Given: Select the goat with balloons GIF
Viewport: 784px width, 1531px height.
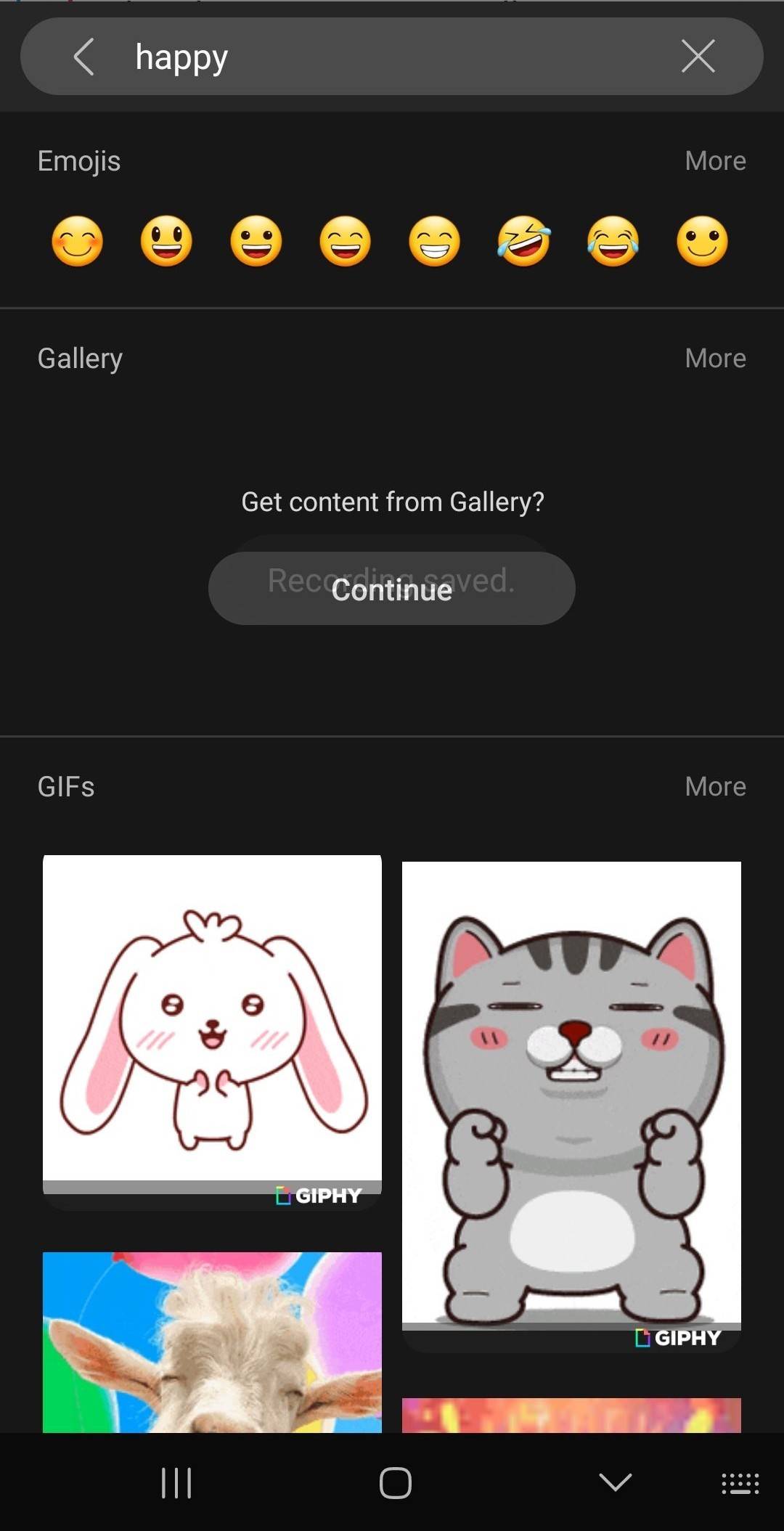Looking at the screenshot, I should pyautogui.click(x=212, y=1343).
